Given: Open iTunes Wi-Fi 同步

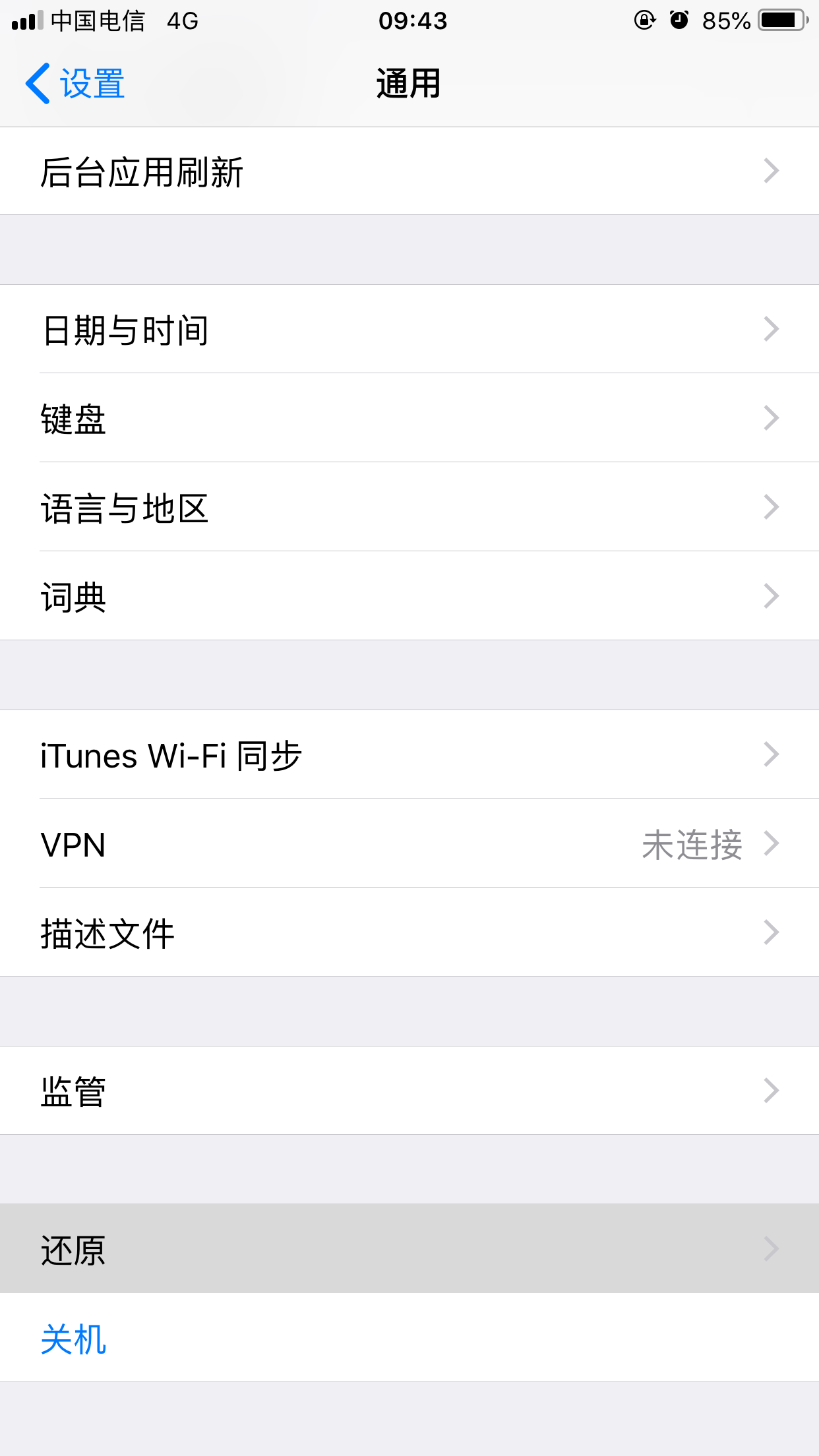Looking at the screenshot, I should pos(409,754).
